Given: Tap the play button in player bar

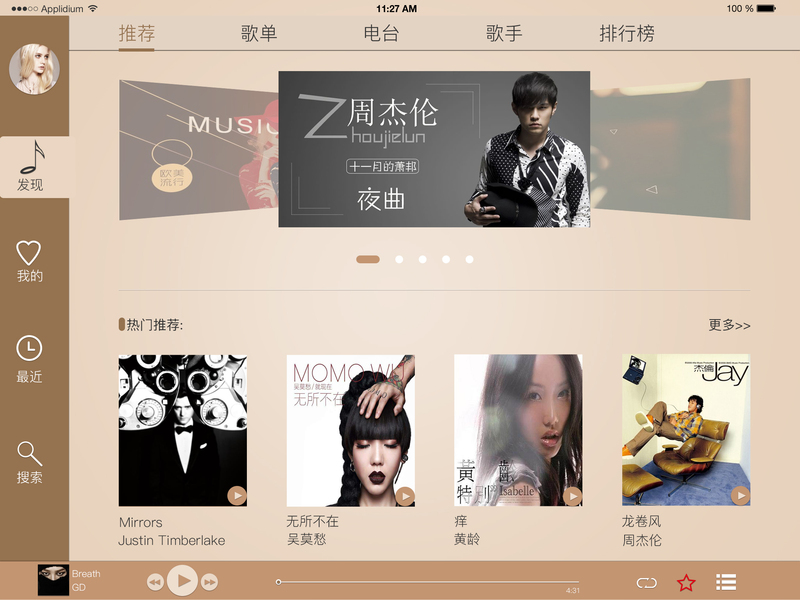Looking at the screenshot, I should click(x=182, y=581).
